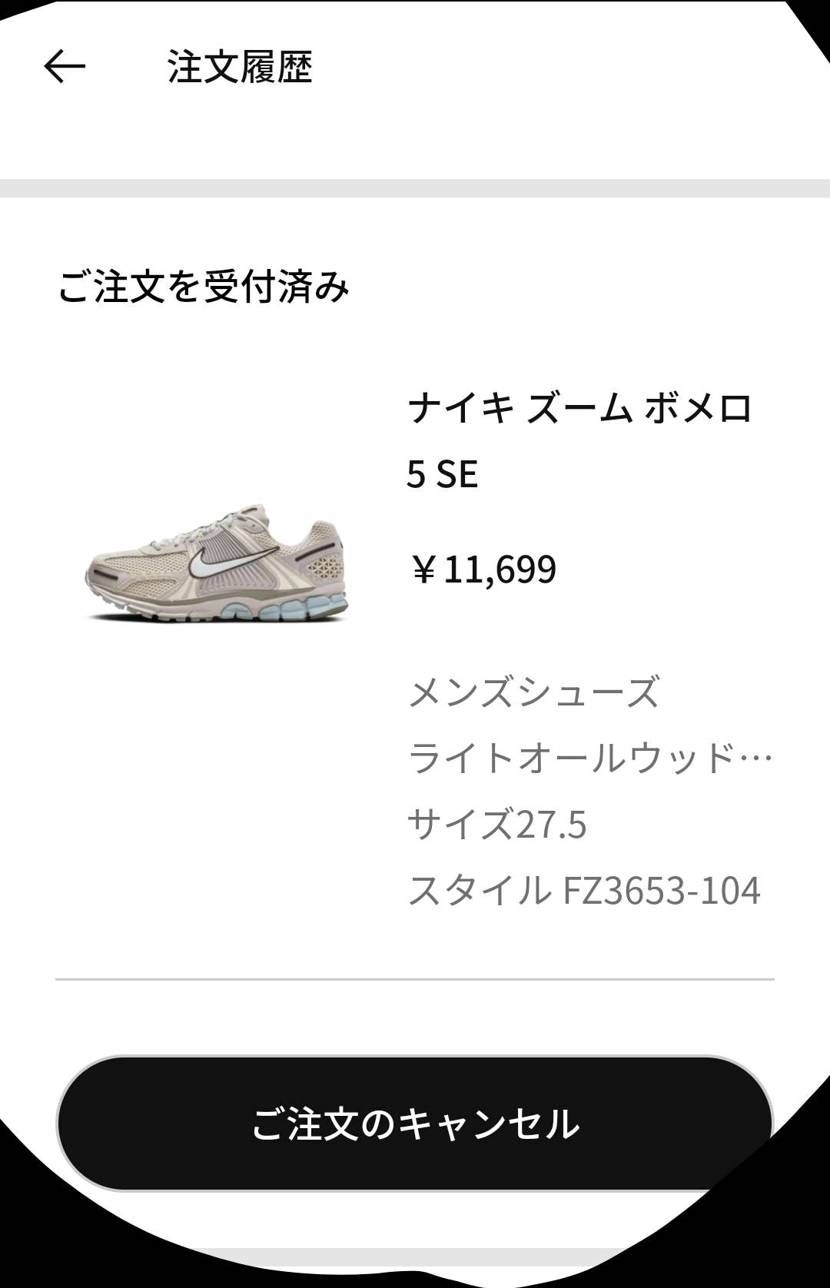
Task: Click the back arrow icon
Action: (63, 65)
